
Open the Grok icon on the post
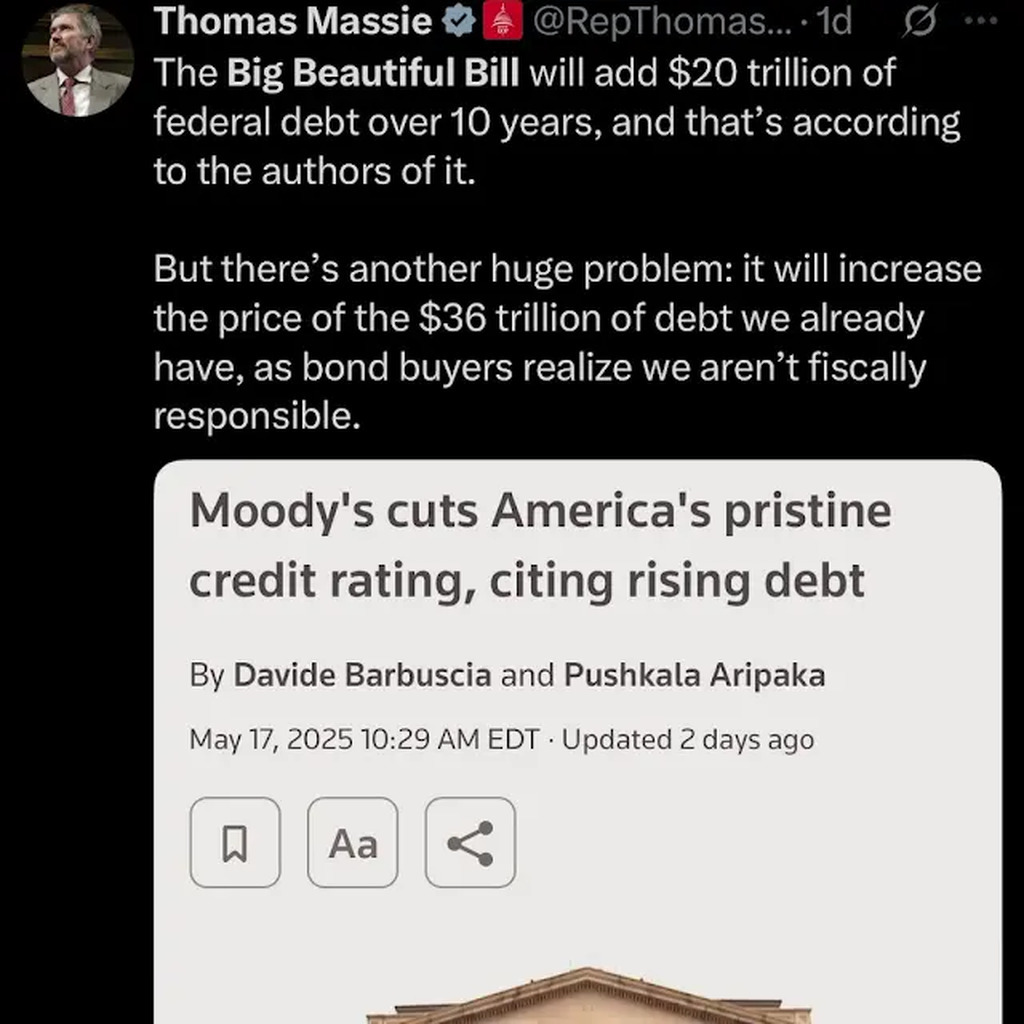coord(917,21)
